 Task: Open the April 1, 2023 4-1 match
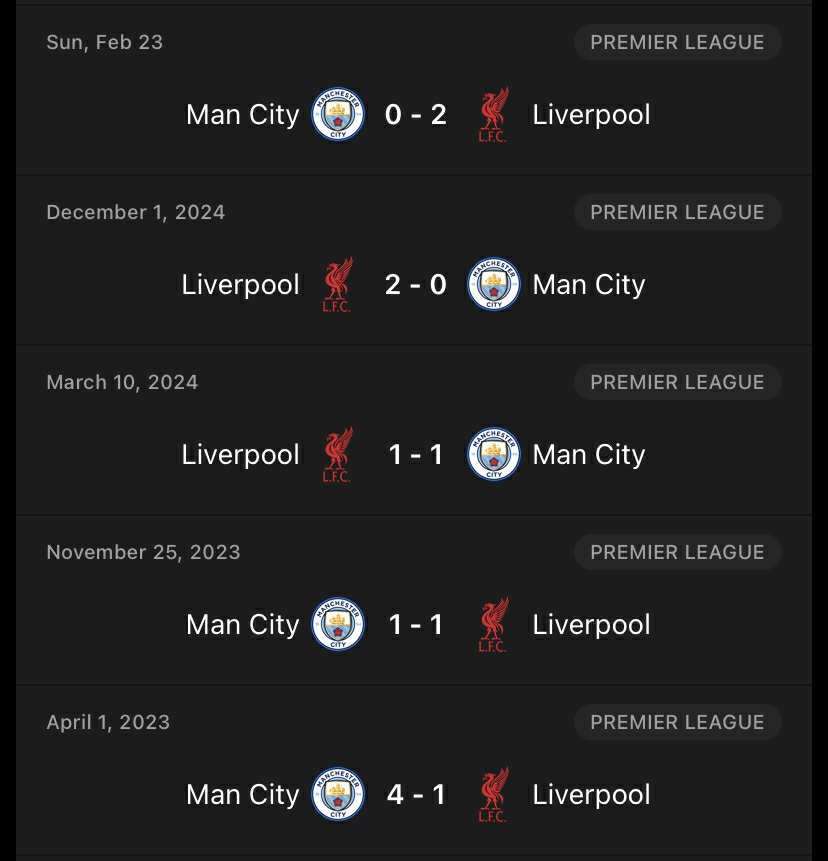pos(415,795)
